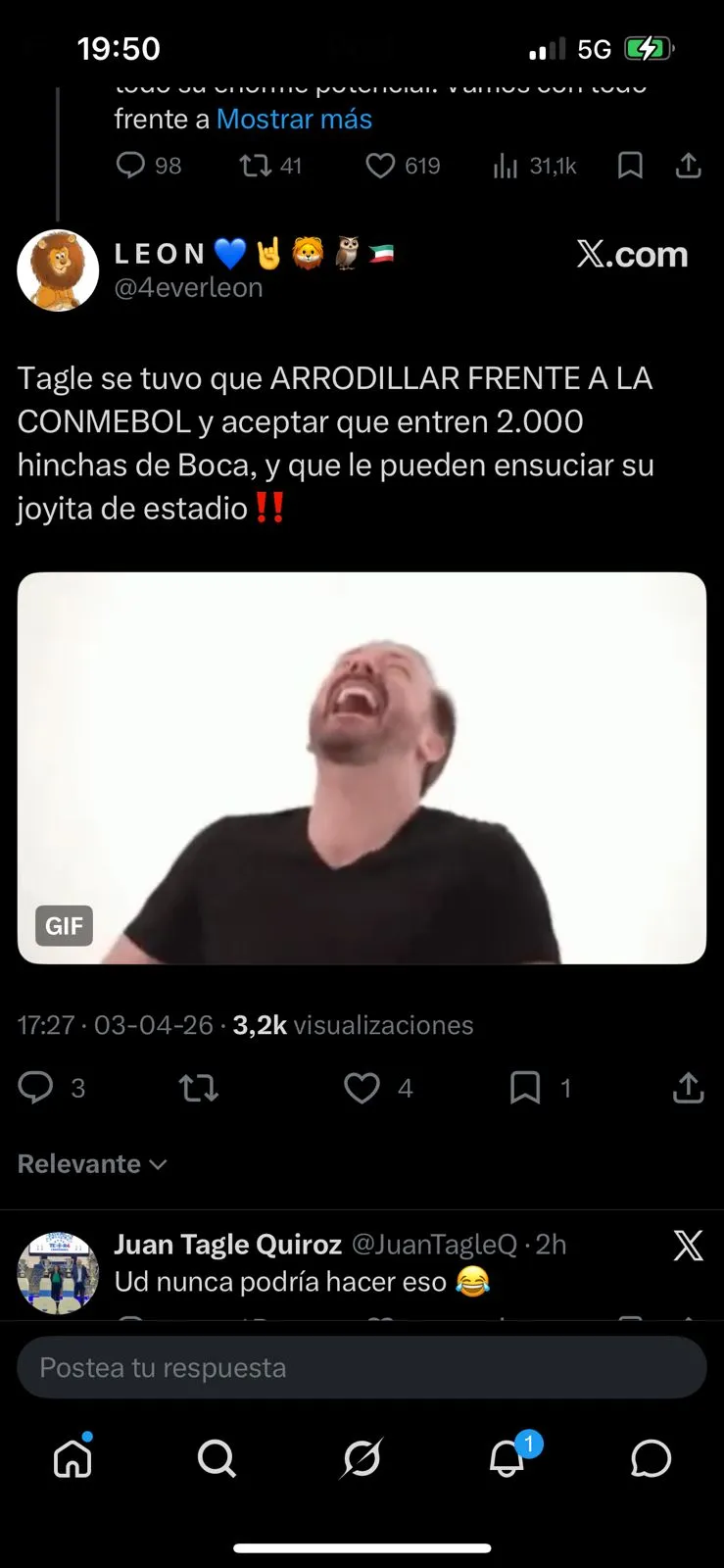The height and width of the screenshot is (1568, 724).
Task: Open the laughing man GIF
Action: (362, 767)
